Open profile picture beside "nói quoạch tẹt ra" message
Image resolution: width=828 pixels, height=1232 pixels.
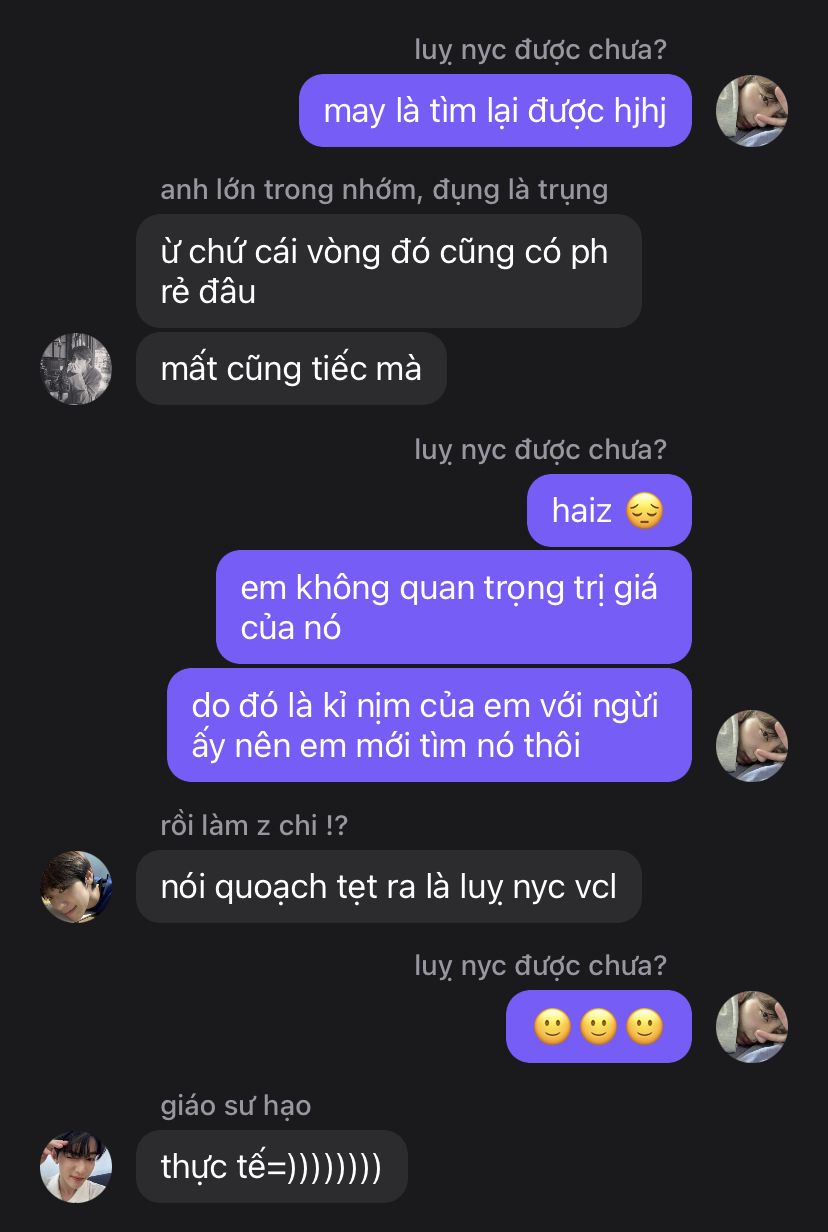point(76,887)
